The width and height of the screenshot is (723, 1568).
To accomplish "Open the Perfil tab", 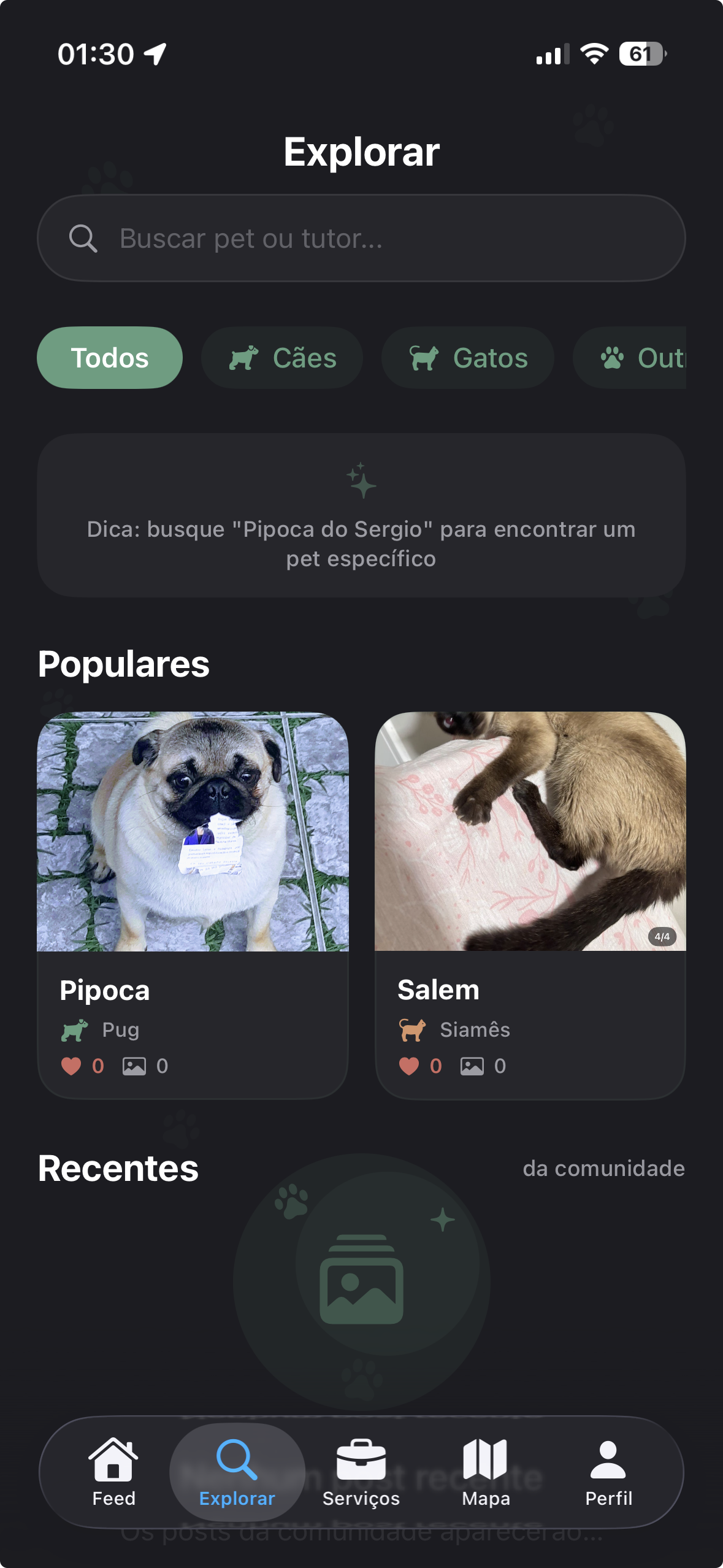I will 608,1472.
